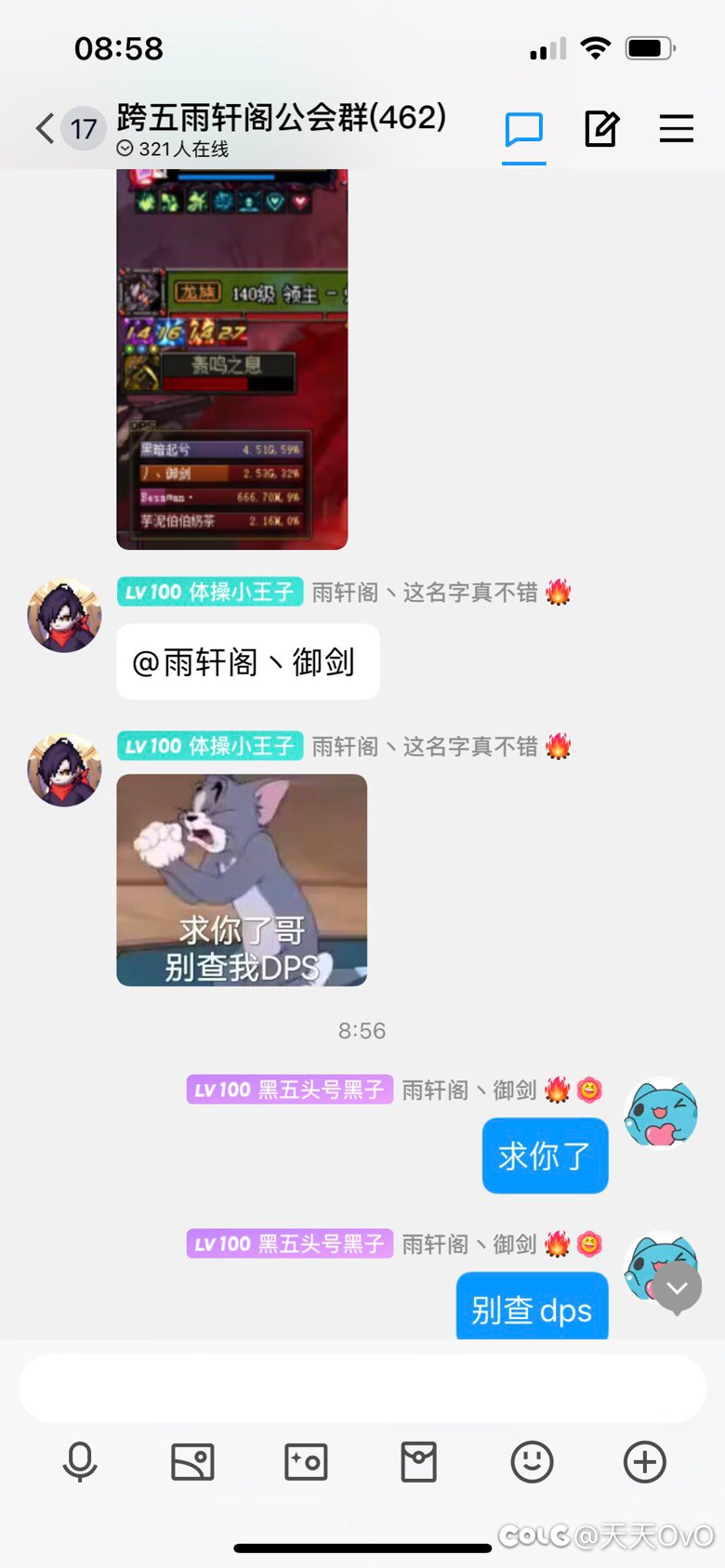The width and height of the screenshot is (725, 1568).
Task: Send a red packet
Action: pos(418,1462)
